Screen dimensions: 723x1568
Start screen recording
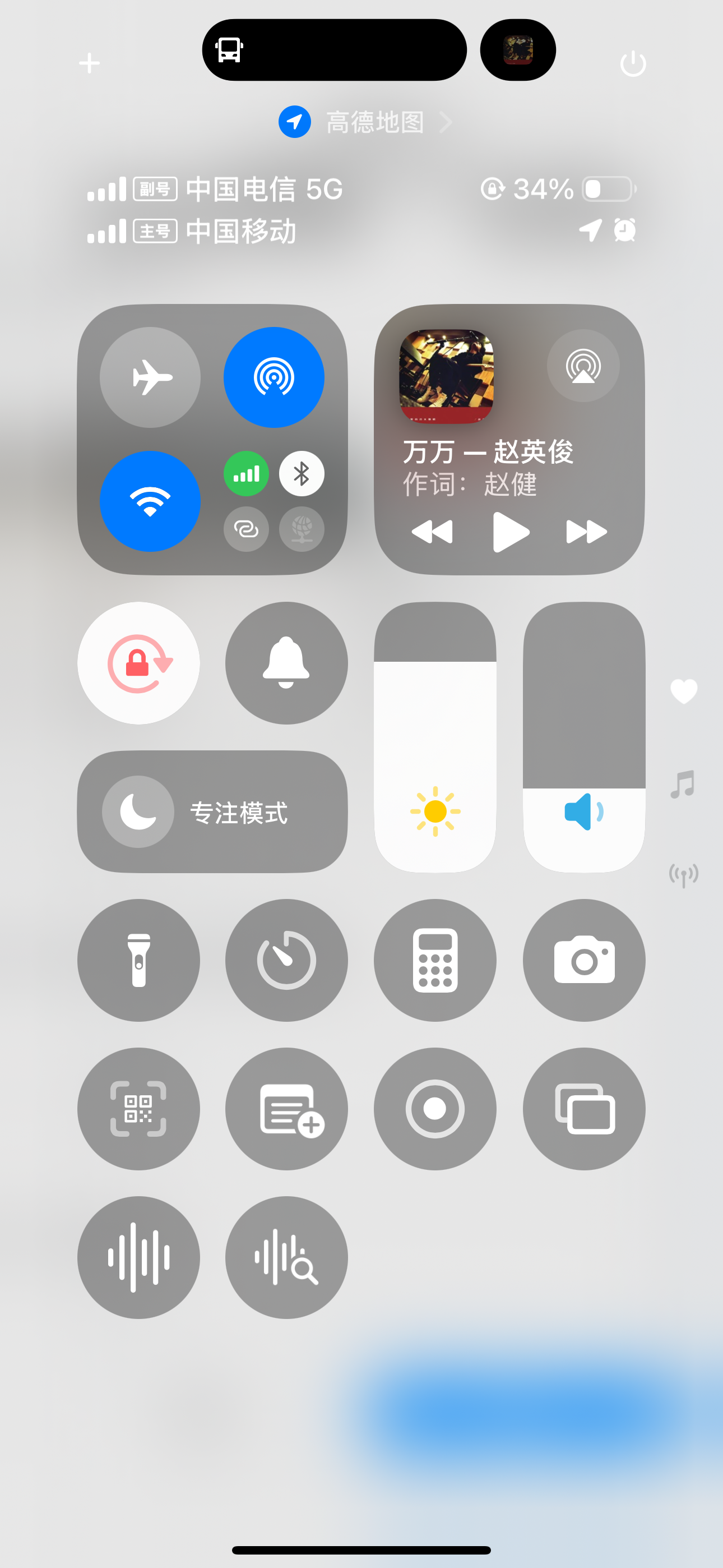[434, 1109]
